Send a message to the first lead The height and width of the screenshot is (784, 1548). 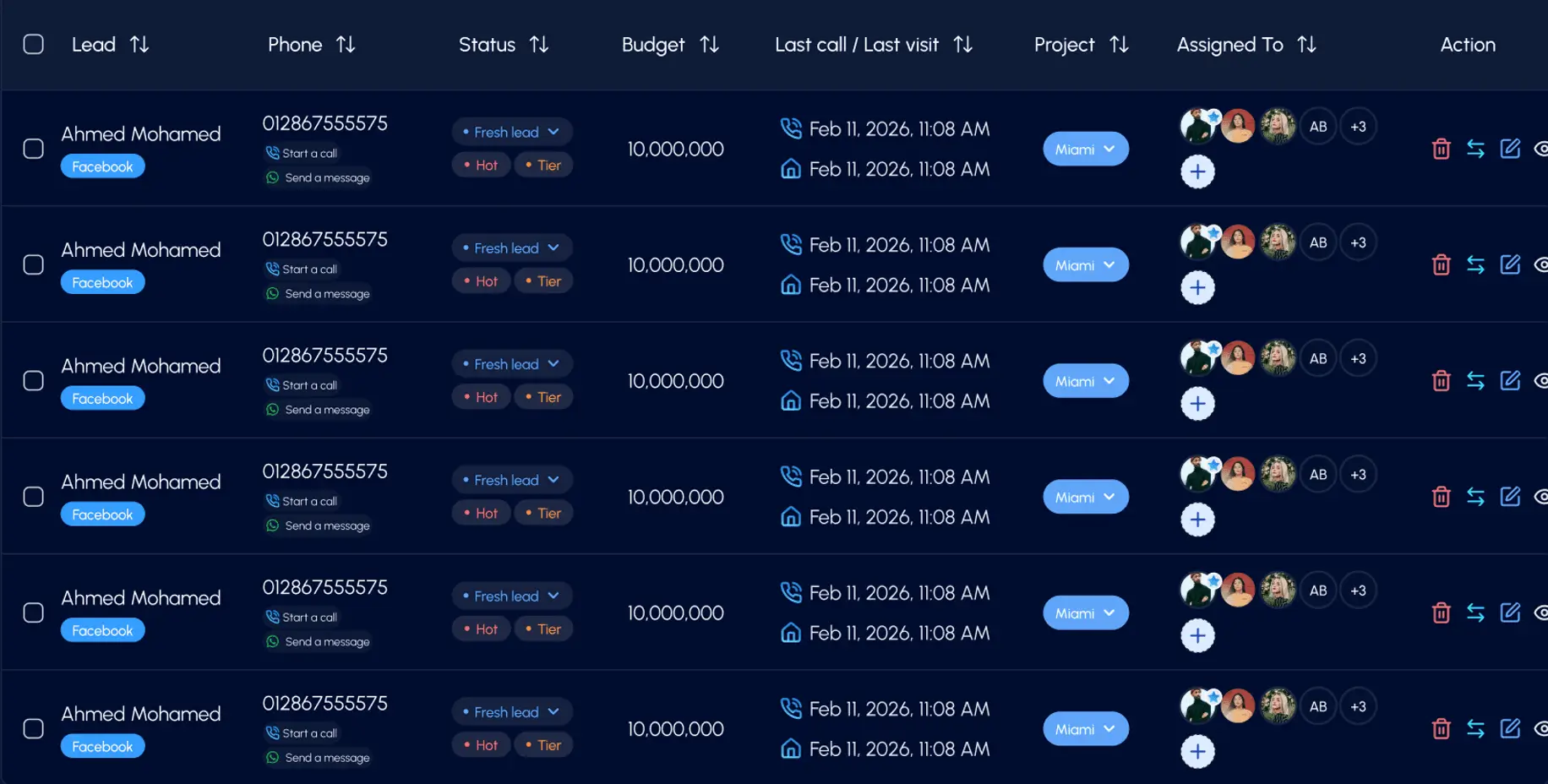point(326,178)
